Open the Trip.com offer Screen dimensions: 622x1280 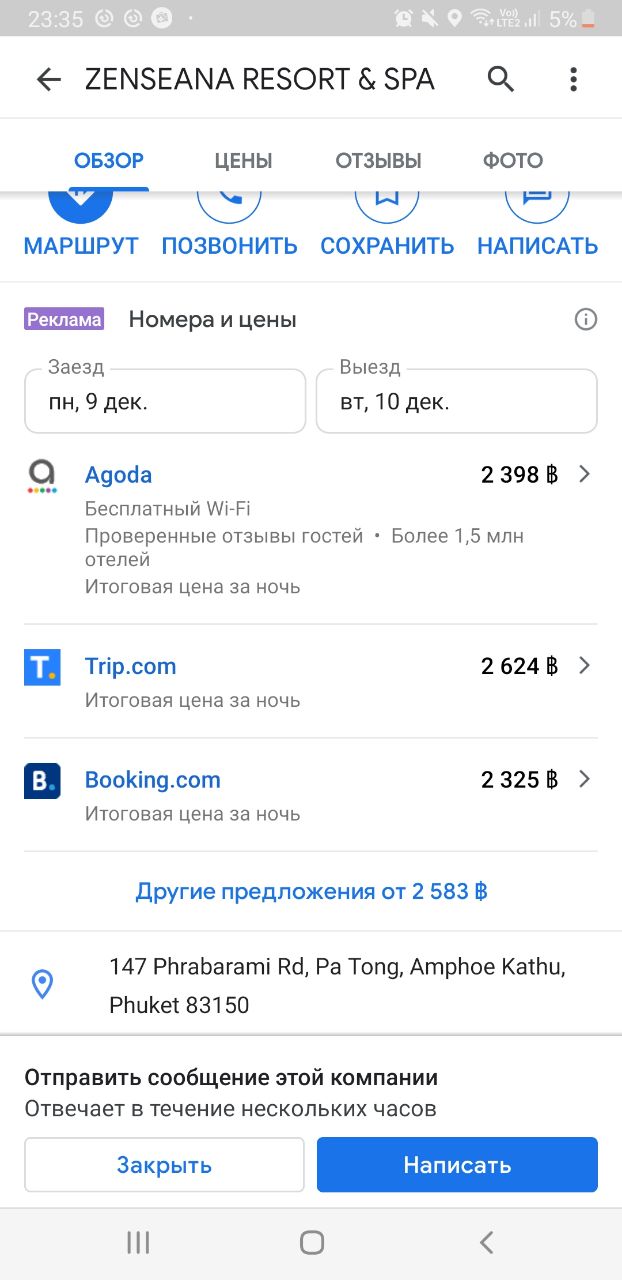[x=311, y=682]
